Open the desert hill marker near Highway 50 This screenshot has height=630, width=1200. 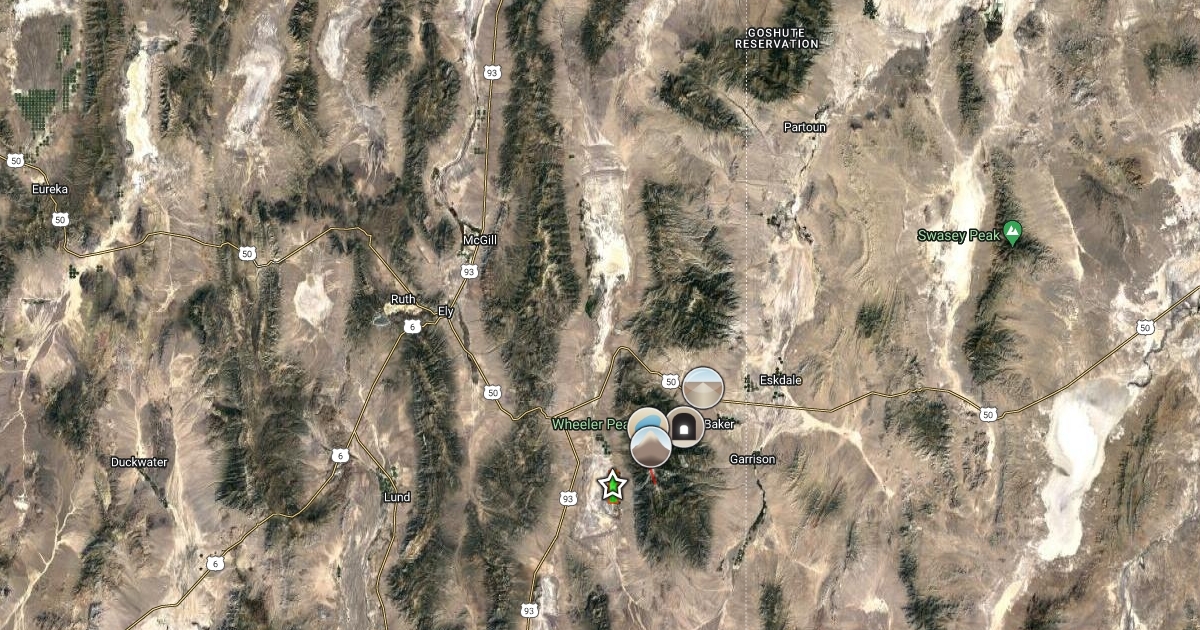click(x=702, y=387)
